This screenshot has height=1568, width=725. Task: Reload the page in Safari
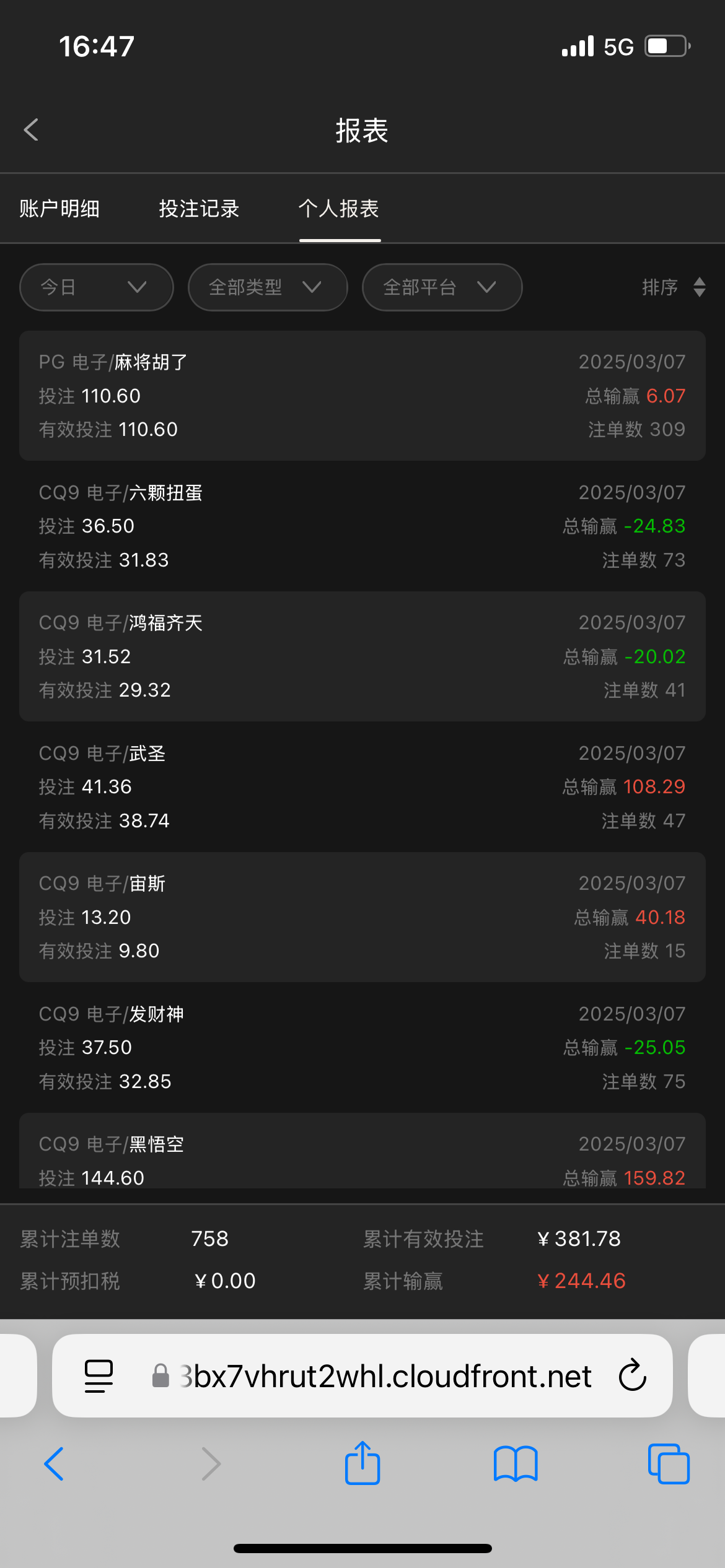(632, 1376)
